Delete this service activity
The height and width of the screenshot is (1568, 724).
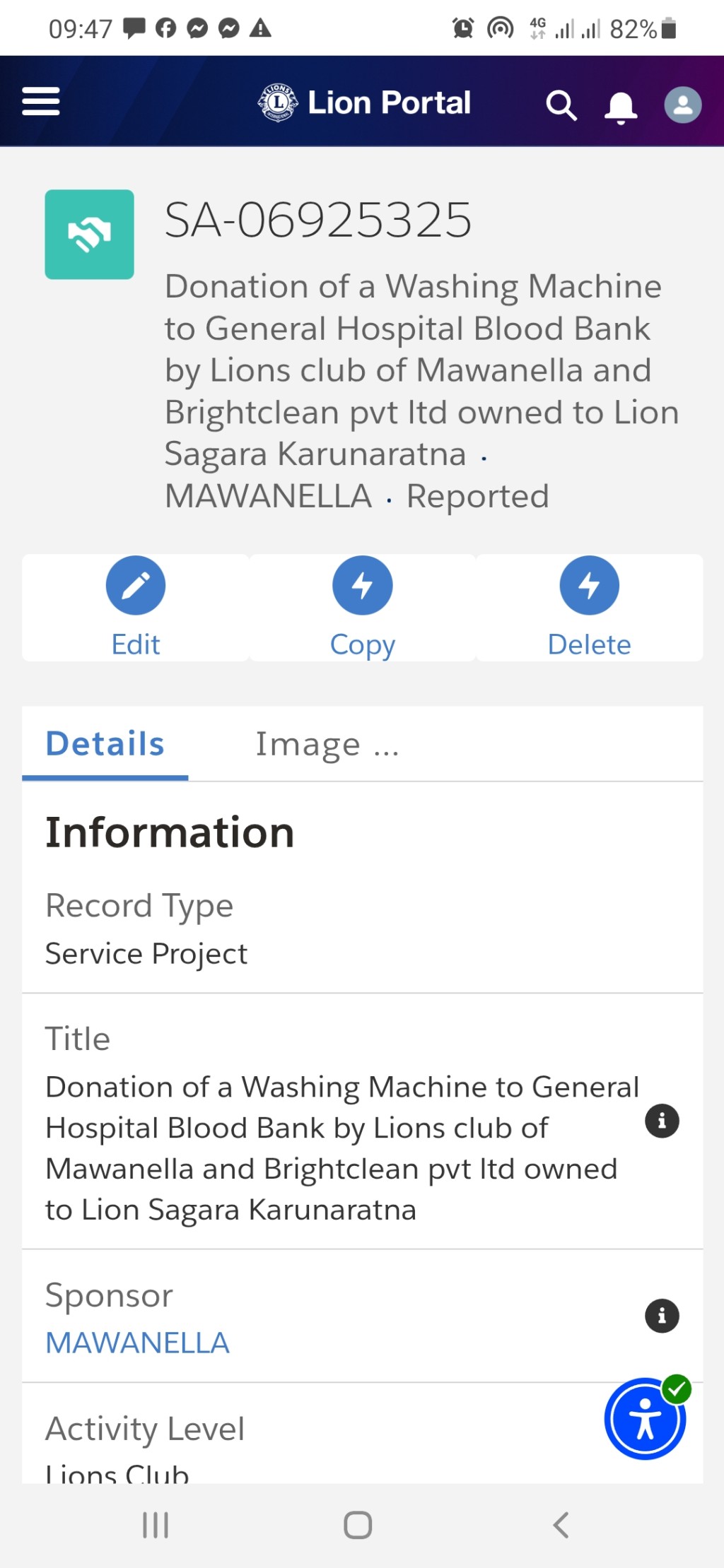(x=590, y=608)
